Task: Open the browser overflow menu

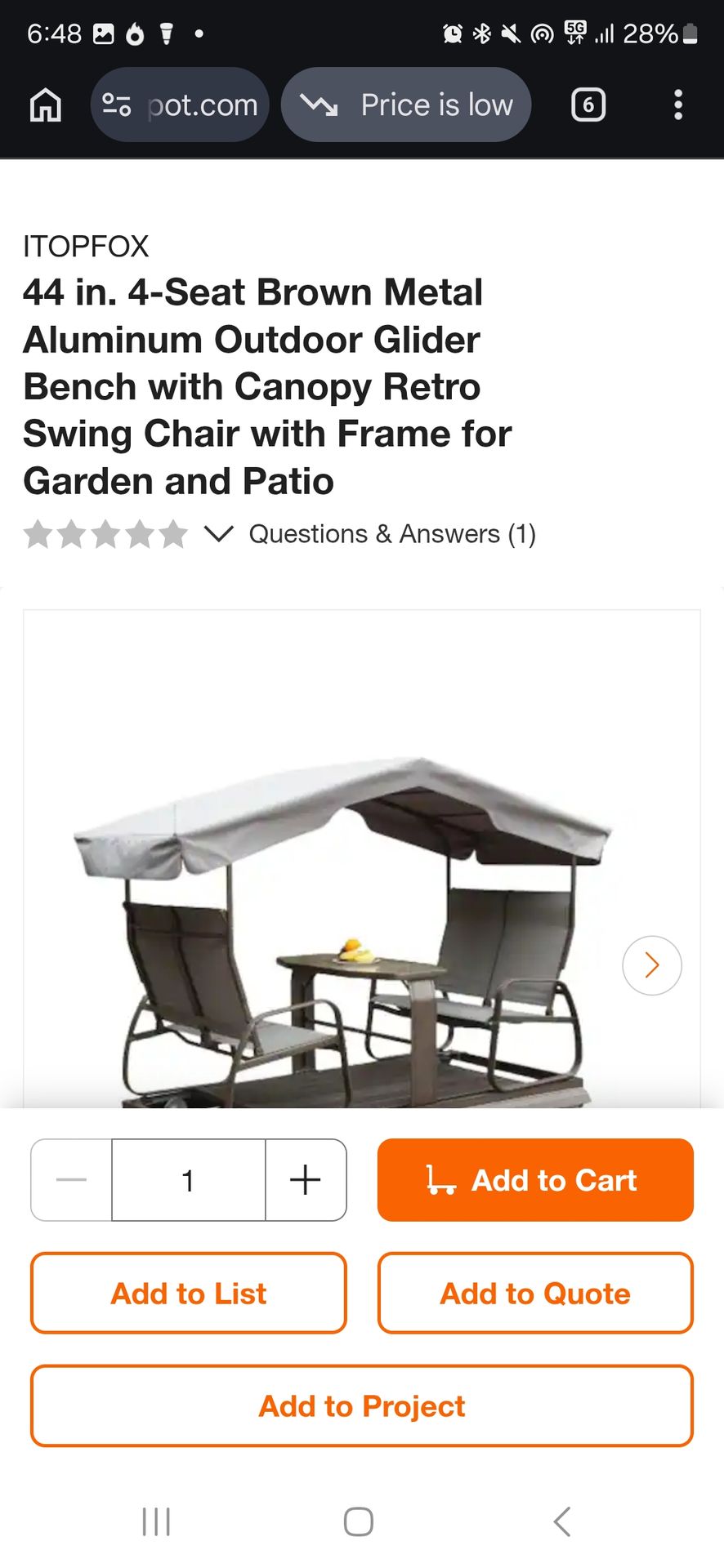Action: pyautogui.click(x=677, y=105)
